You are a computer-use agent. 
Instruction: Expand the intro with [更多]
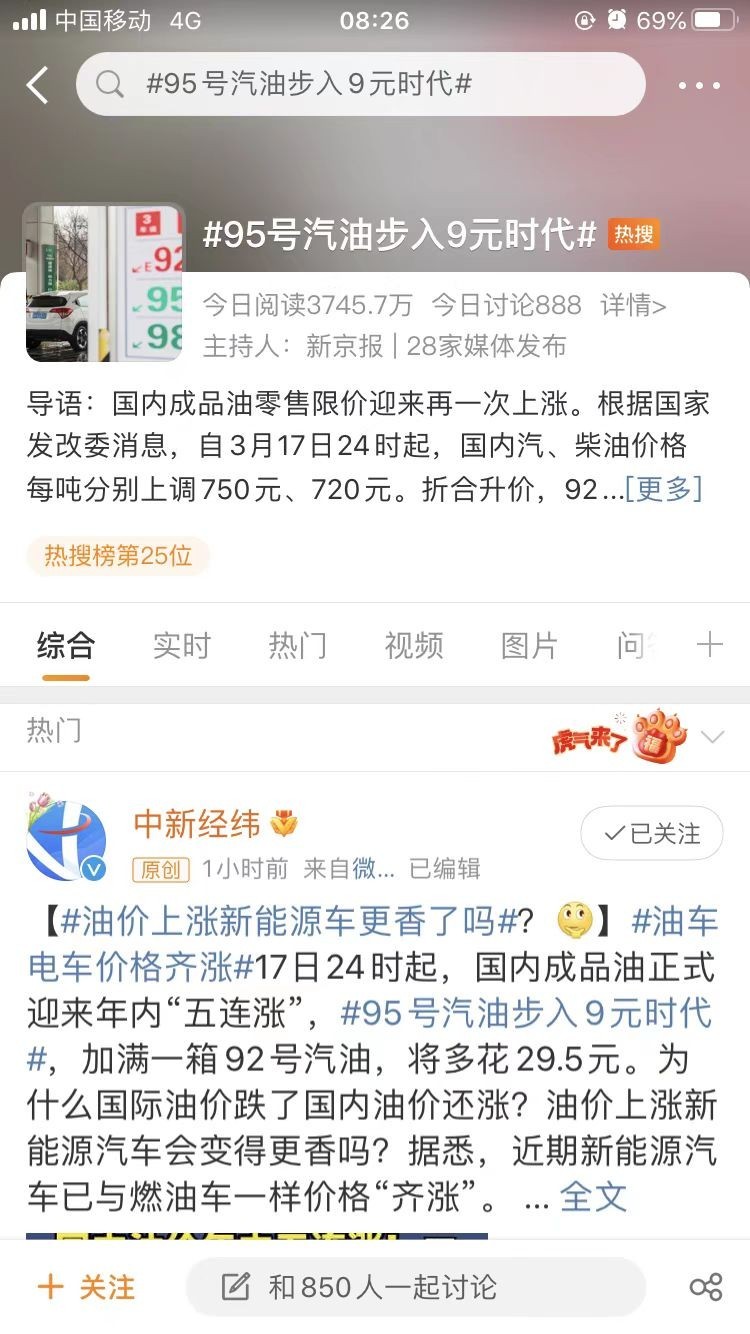tap(663, 489)
